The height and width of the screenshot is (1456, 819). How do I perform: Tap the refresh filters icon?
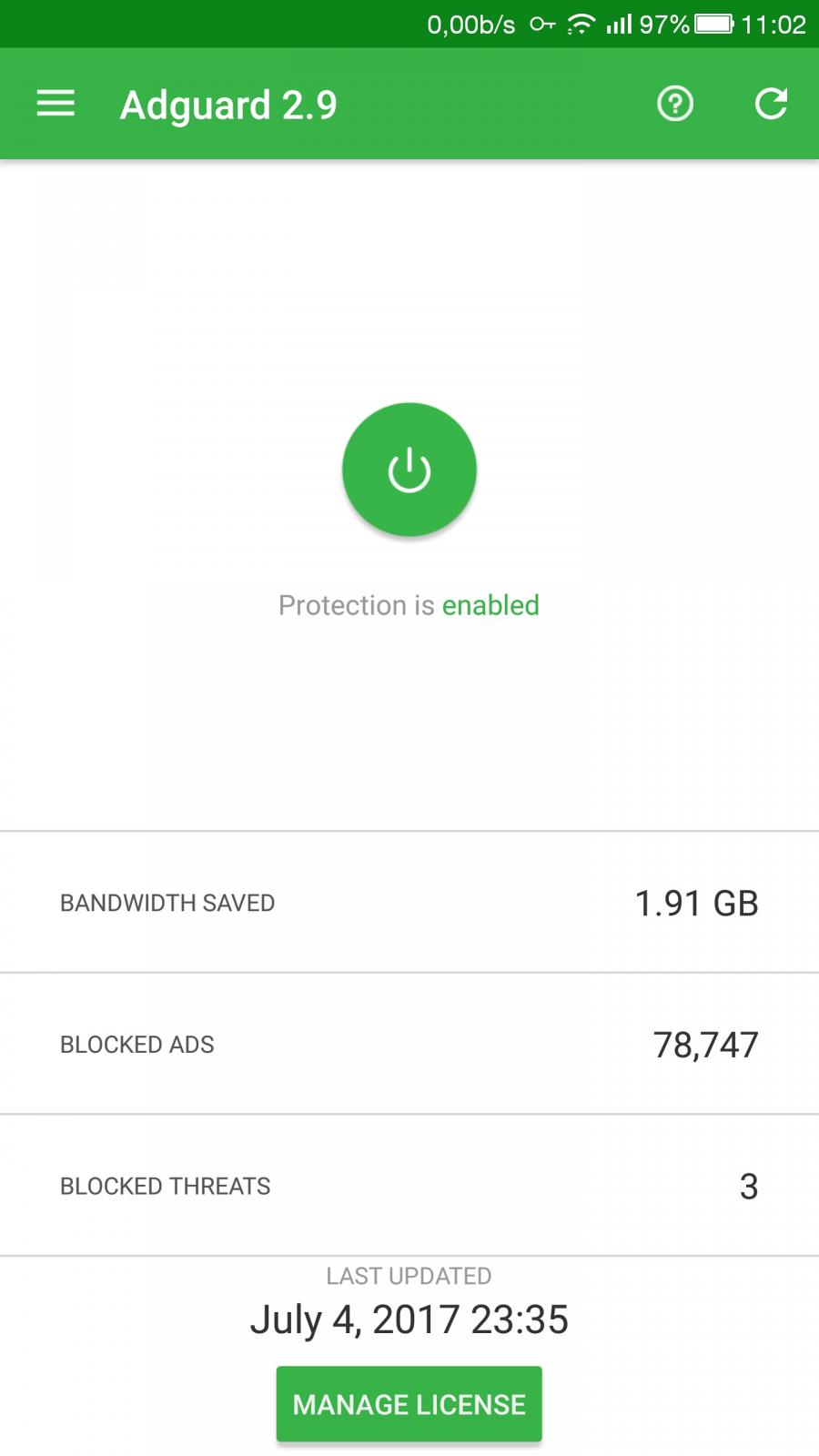[x=771, y=104]
